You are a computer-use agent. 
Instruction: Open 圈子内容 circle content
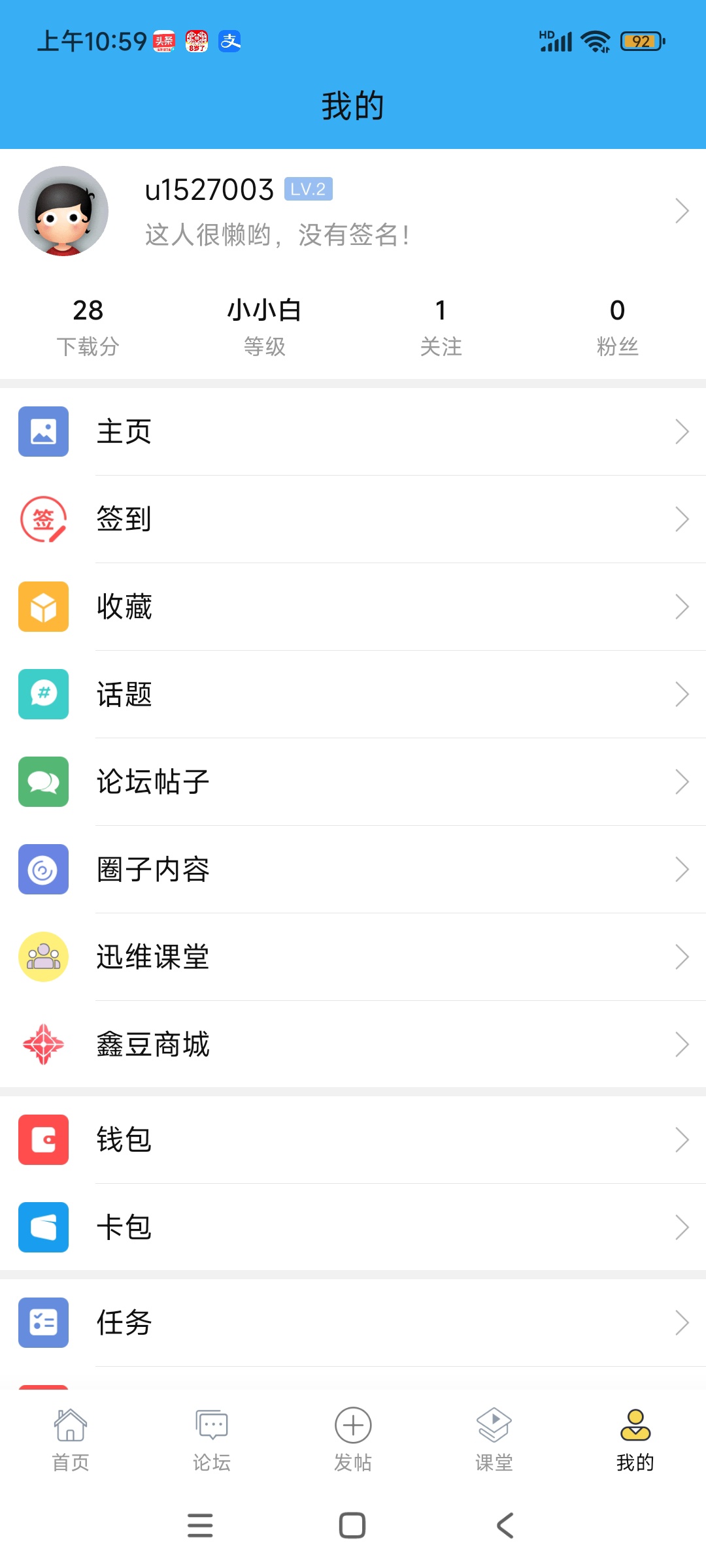pos(353,870)
